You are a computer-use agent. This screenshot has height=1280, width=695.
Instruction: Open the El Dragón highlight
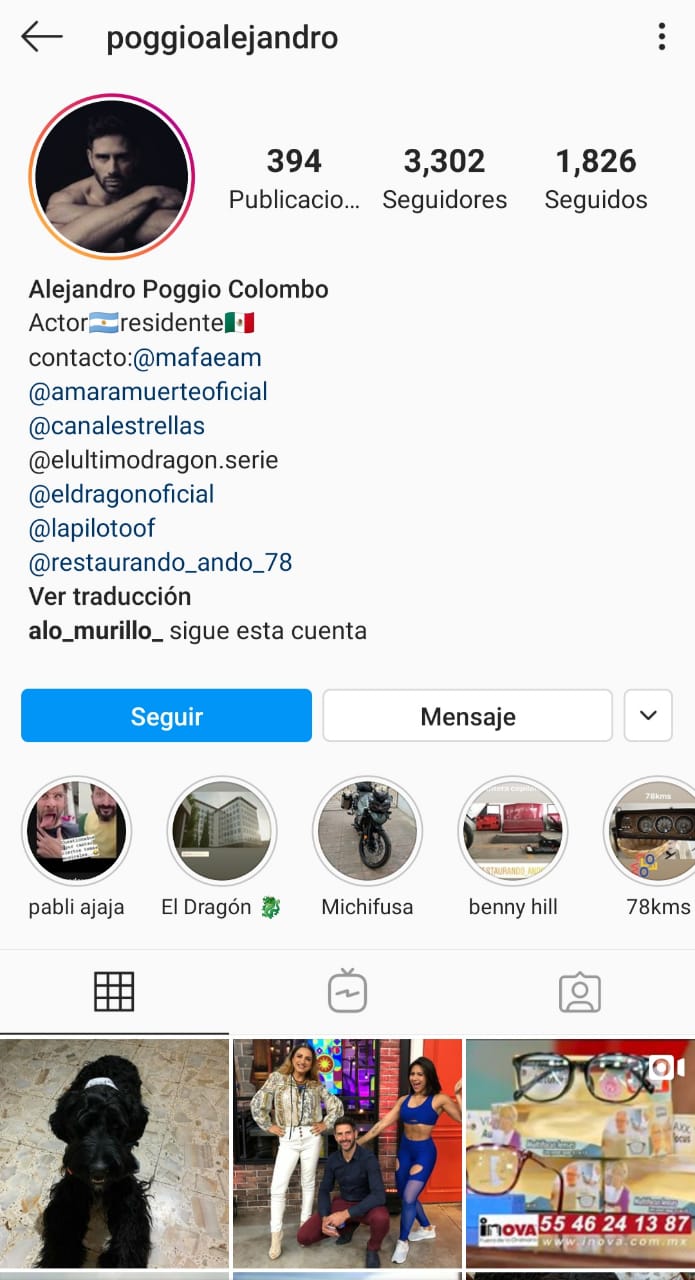coord(221,831)
